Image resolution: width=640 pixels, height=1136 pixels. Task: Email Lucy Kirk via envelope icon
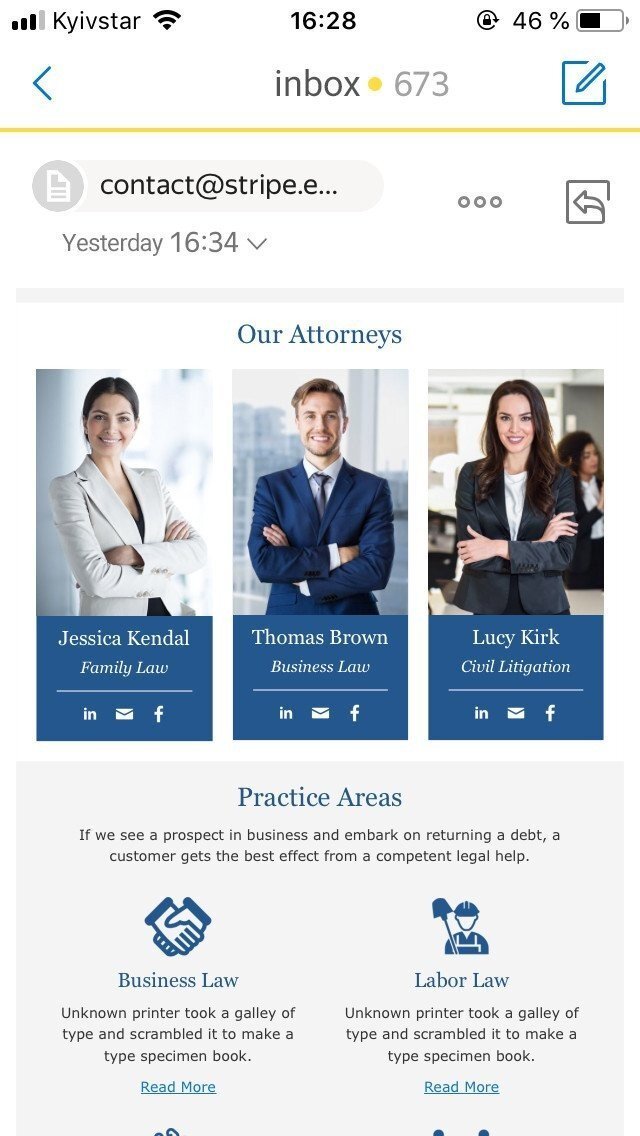click(x=516, y=713)
